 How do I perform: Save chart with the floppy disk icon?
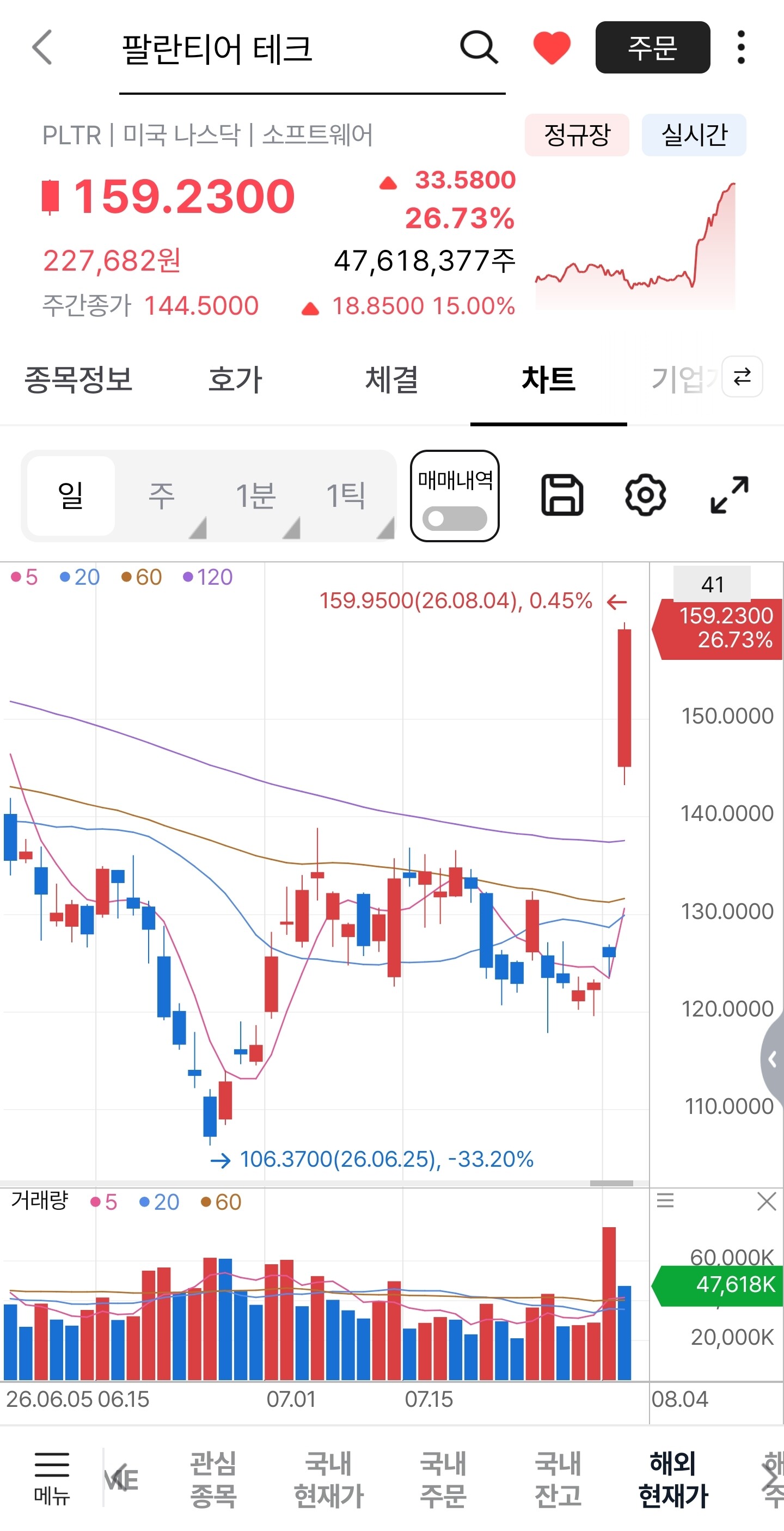(562, 495)
